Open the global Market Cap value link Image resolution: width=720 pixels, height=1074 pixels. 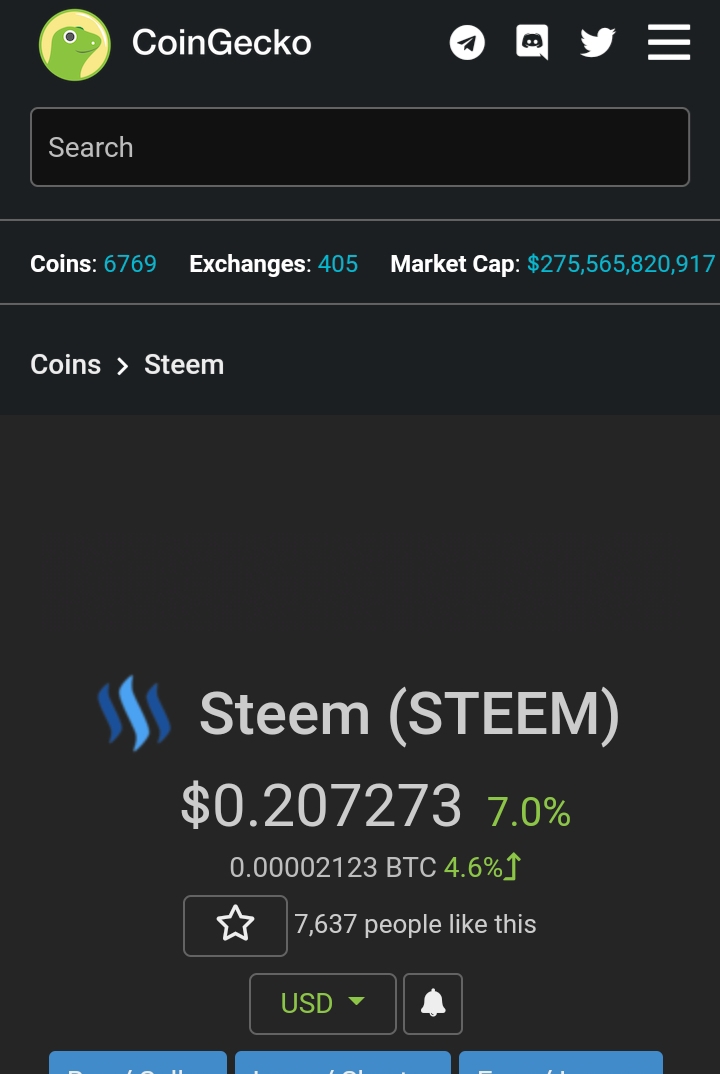(620, 264)
